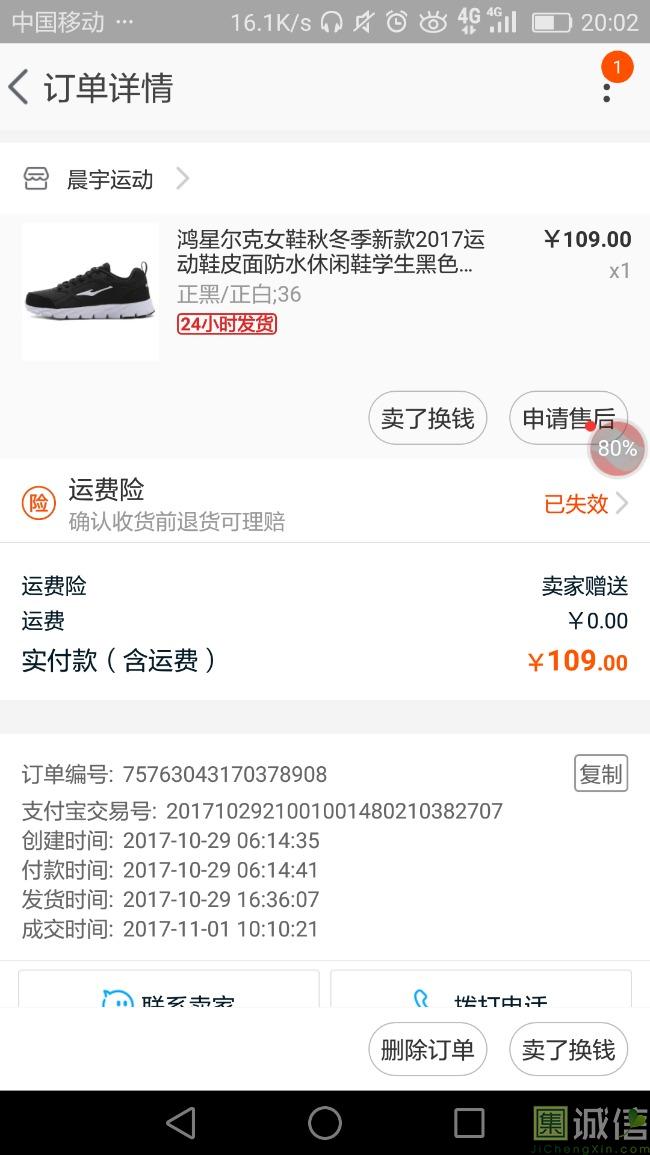Copy the order number with 复制

coord(601,774)
